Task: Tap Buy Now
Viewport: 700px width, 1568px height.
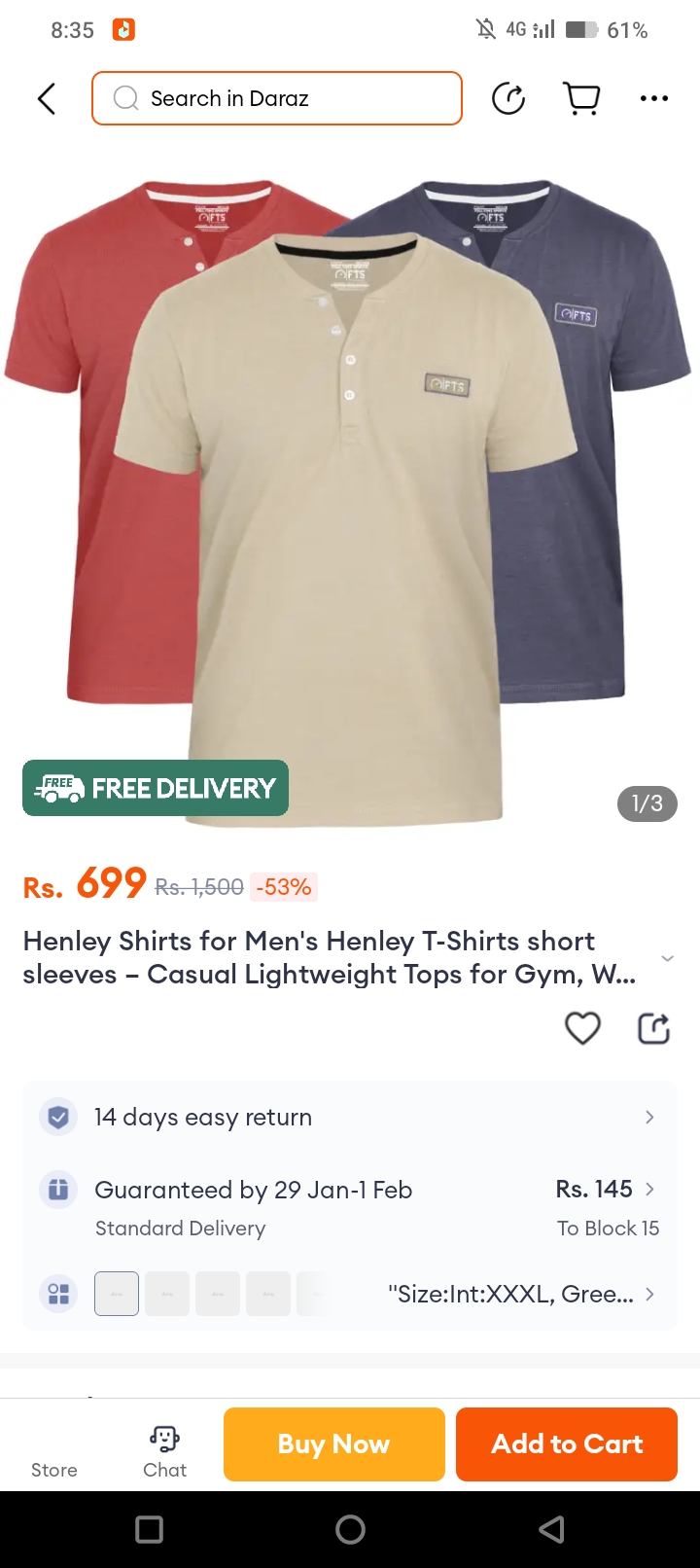Action: (x=333, y=1444)
